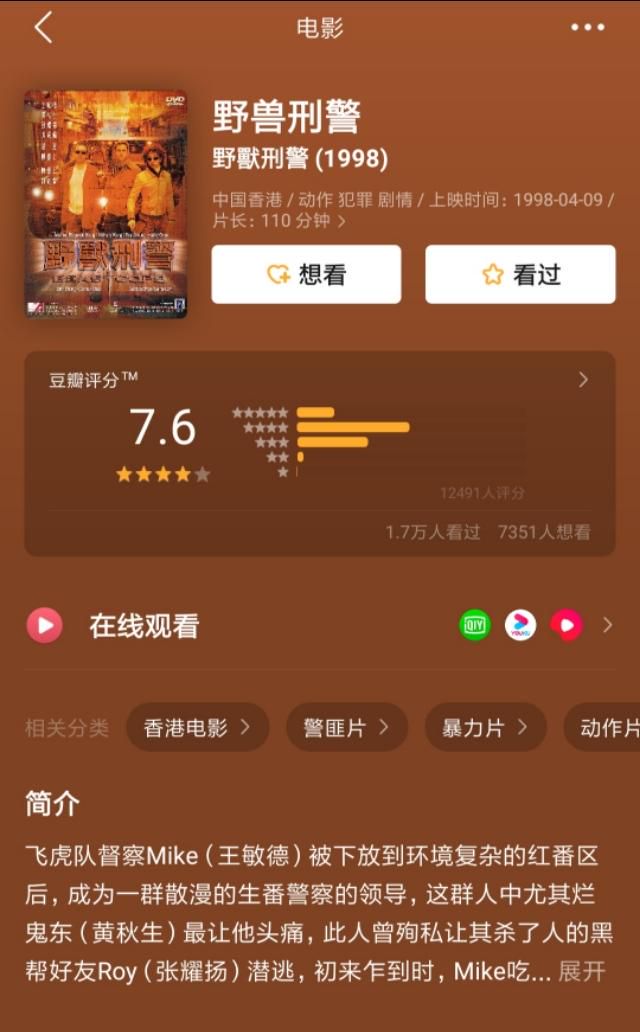Mark the movie as 想看
The height and width of the screenshot is (1032, 640).
pyautogui.click(x=306, y=274)
